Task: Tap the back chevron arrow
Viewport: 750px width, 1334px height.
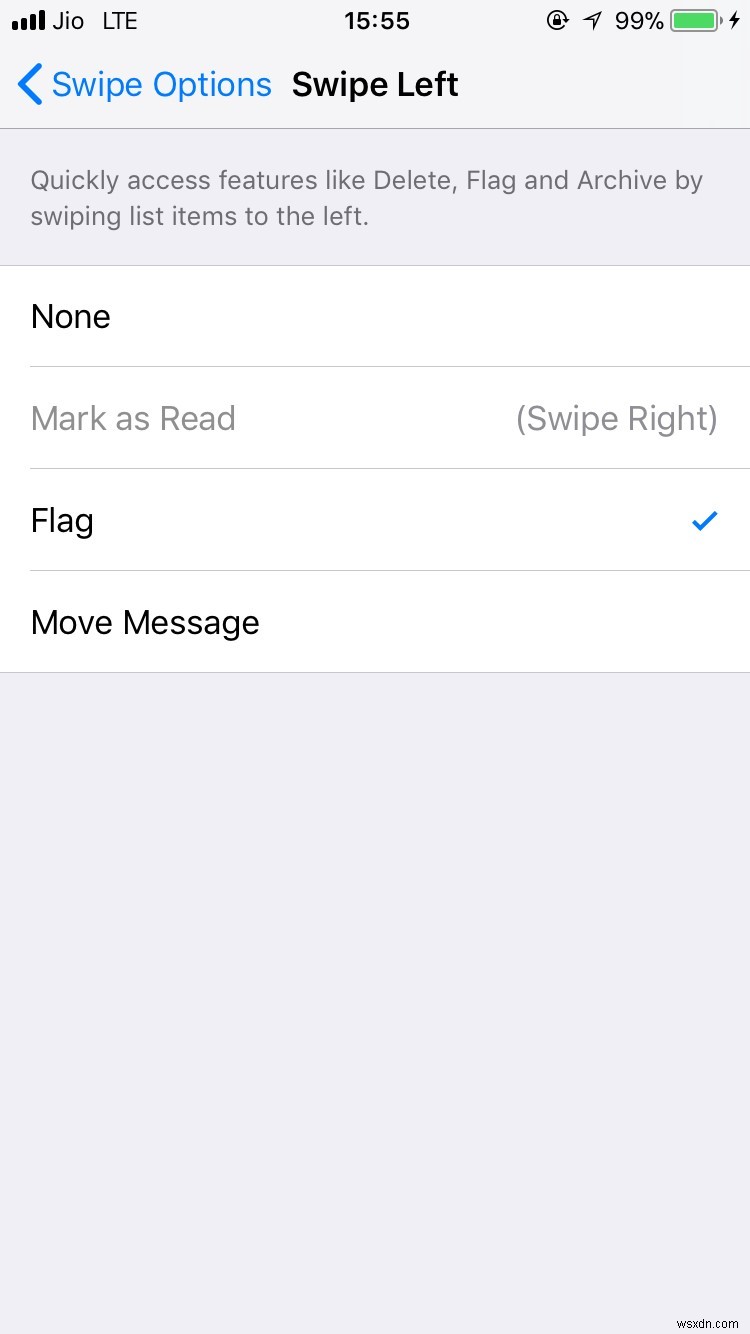Action: pos(30,84)
